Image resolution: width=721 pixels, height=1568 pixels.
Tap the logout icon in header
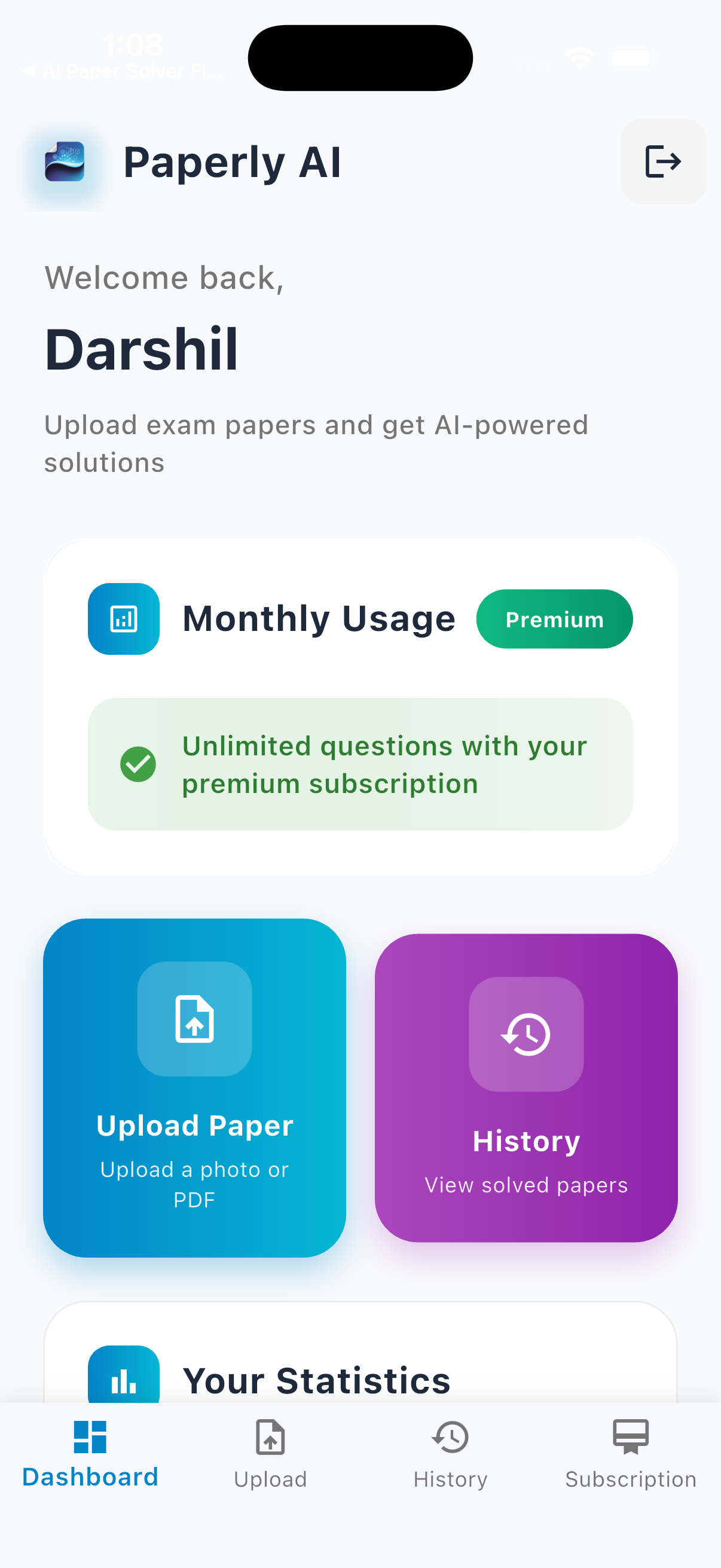coord(662,161)
